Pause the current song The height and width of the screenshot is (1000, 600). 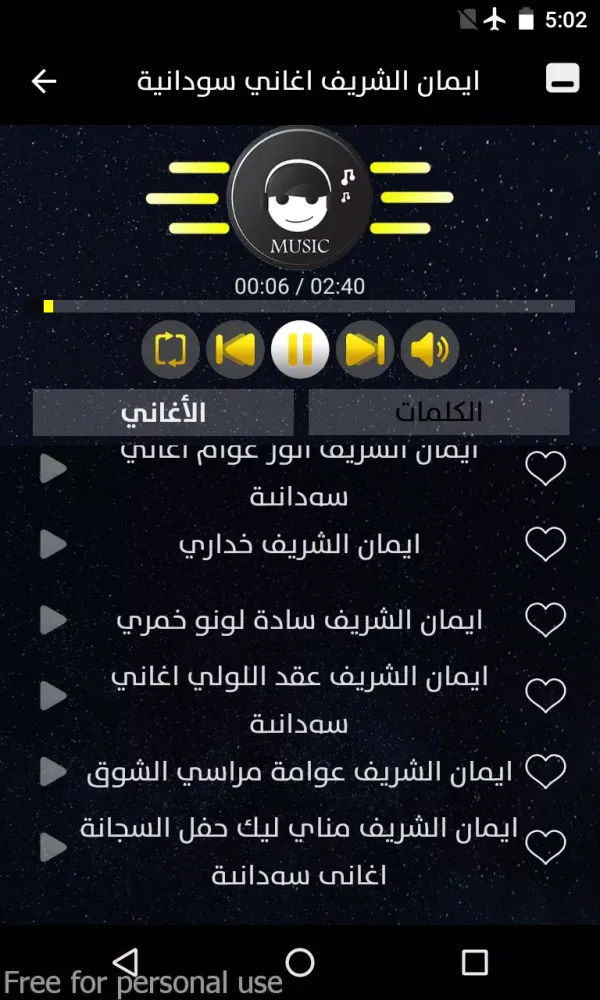(x=300, y=350)
